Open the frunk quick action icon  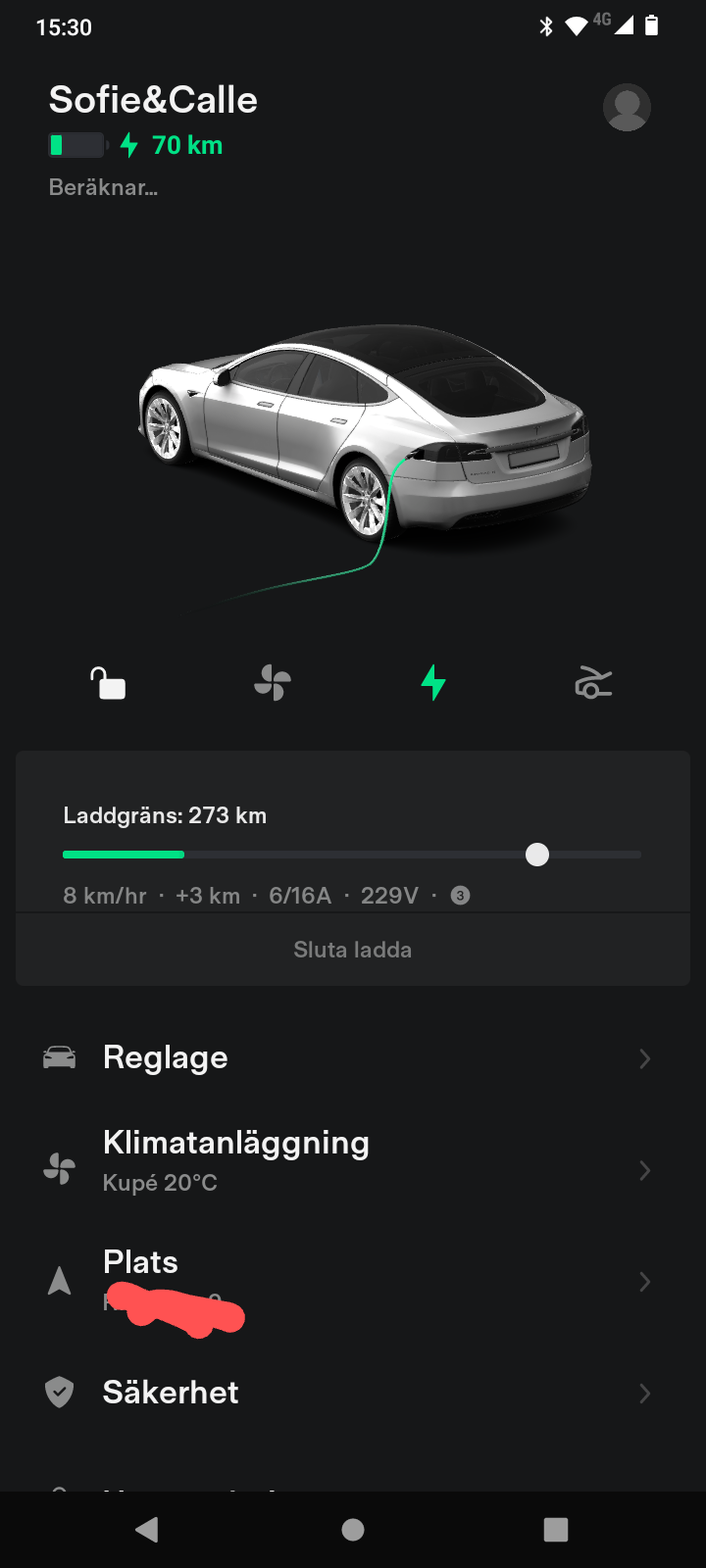(593, 683)
